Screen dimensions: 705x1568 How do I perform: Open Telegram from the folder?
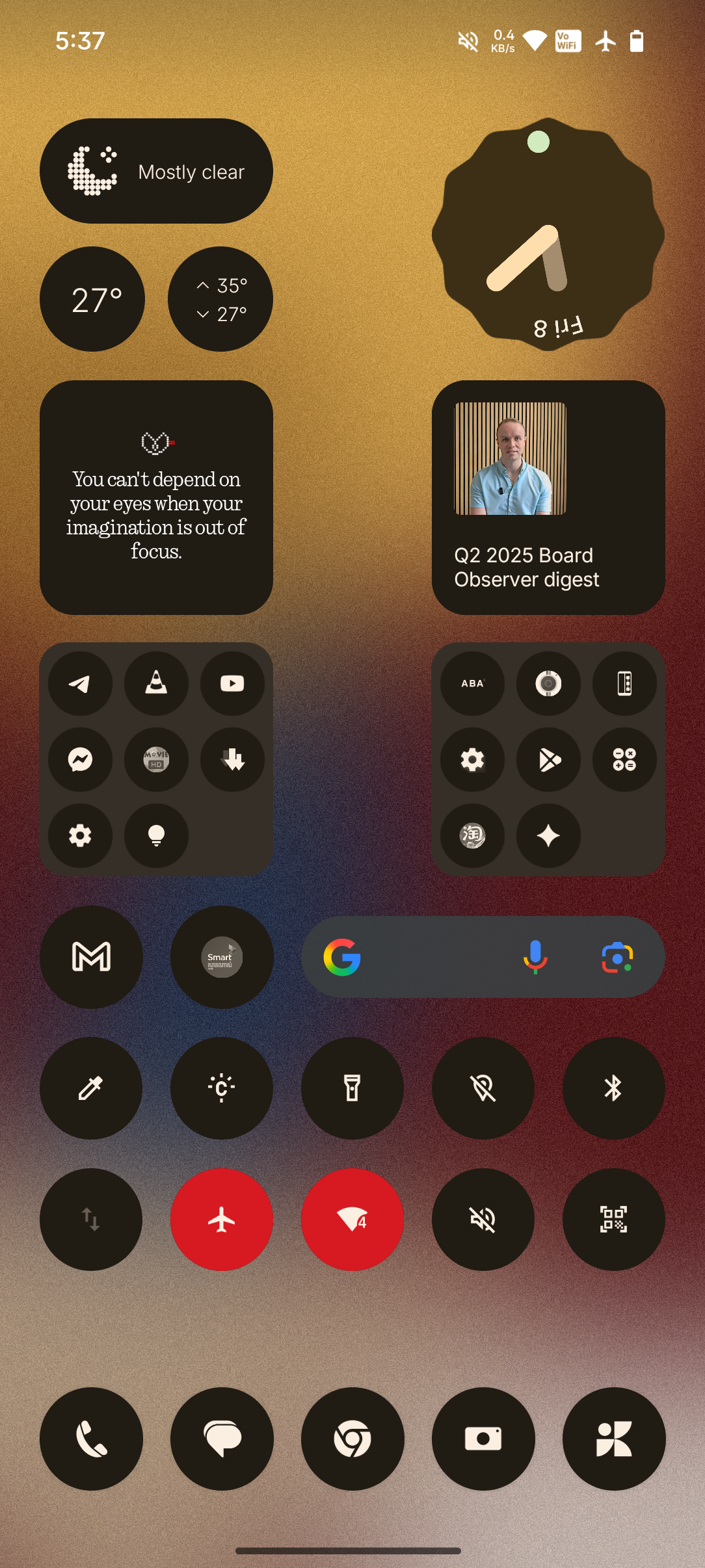tap(80, 683)
